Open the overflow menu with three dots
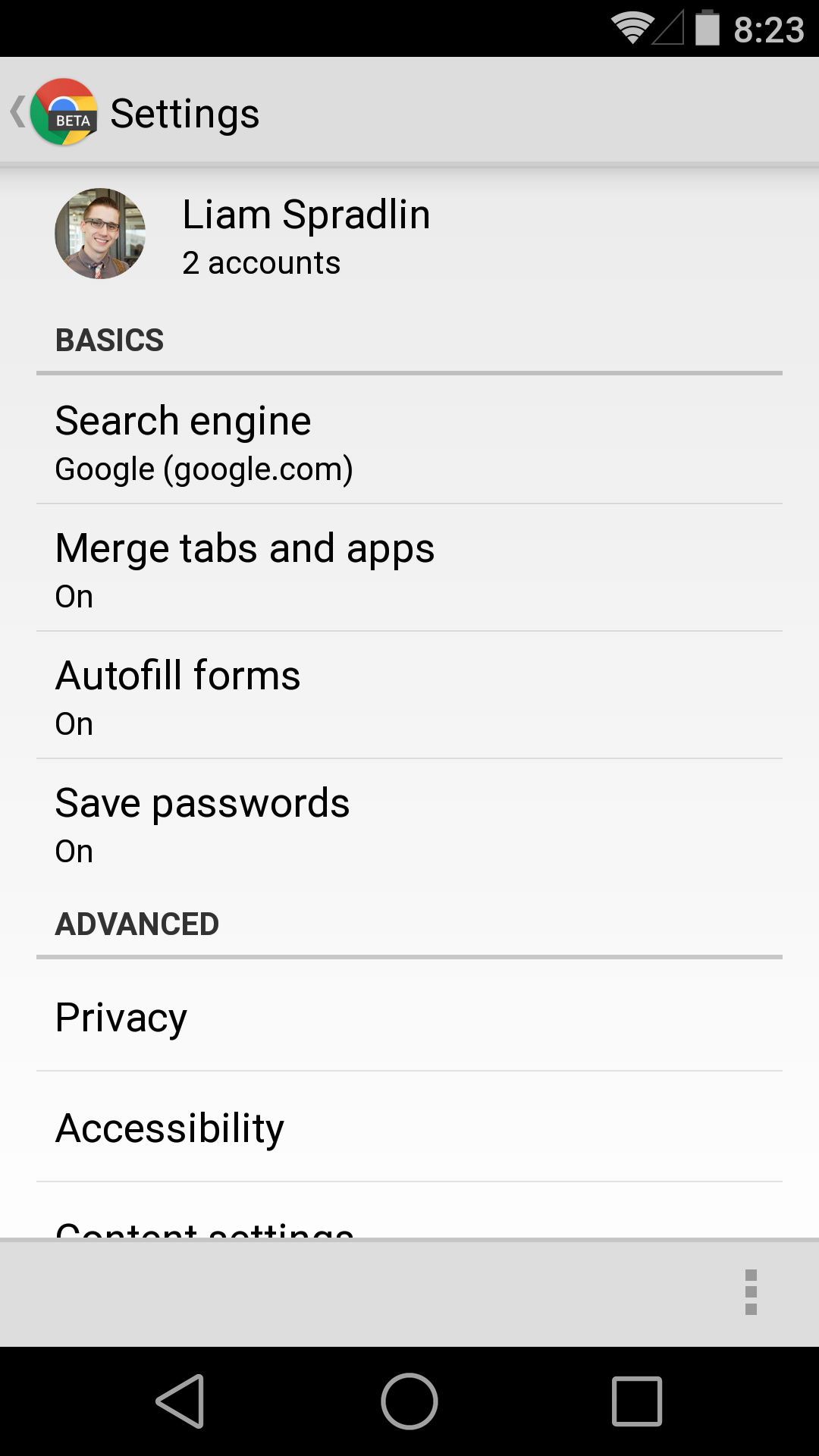This screenshot has height=1456, width=819. (750, 1293)
